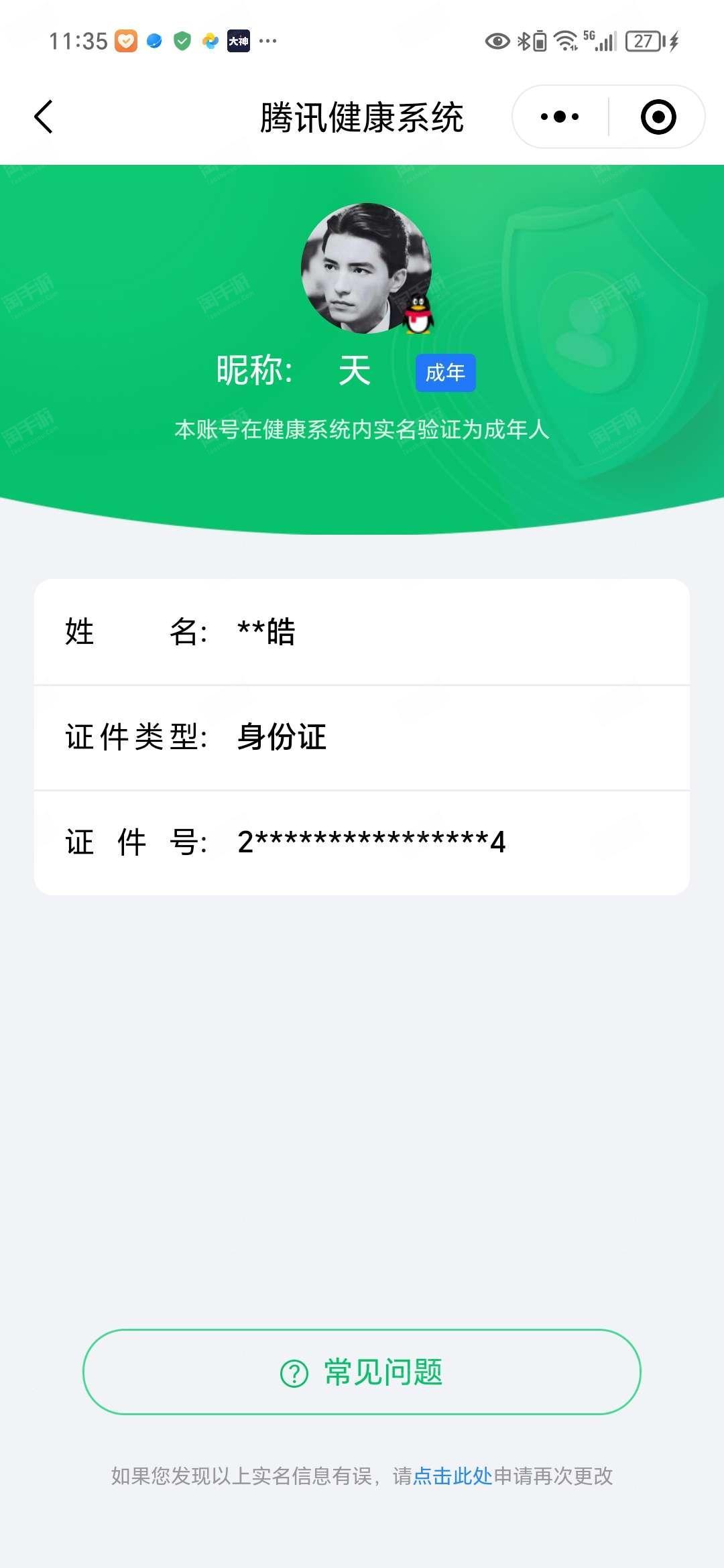
Task: Open the three-dot mini program menu
Action: point(560,117)
